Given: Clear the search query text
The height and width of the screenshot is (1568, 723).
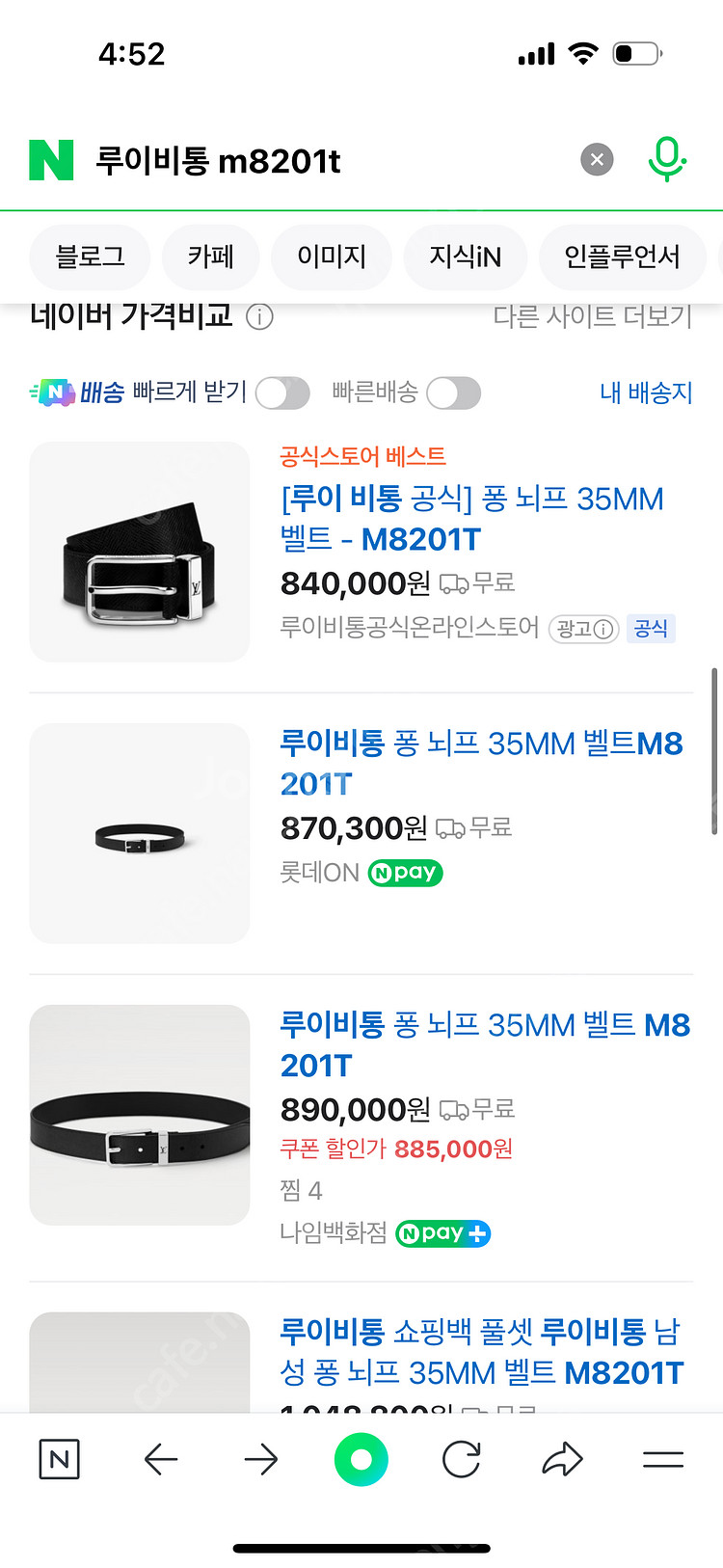Looking at the screenshot, I should (x=597, y=159).
